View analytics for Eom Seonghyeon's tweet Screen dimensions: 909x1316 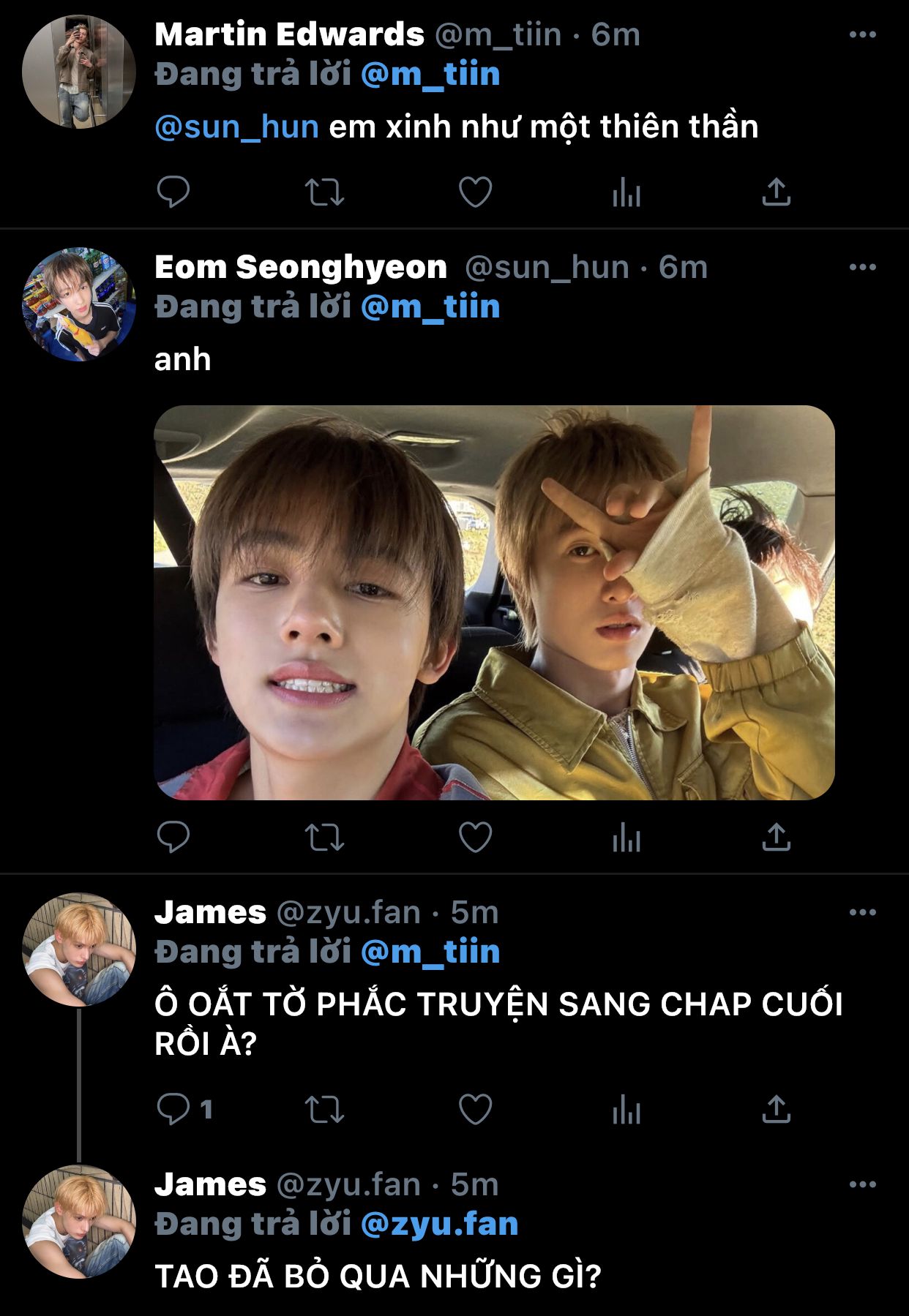626,837
